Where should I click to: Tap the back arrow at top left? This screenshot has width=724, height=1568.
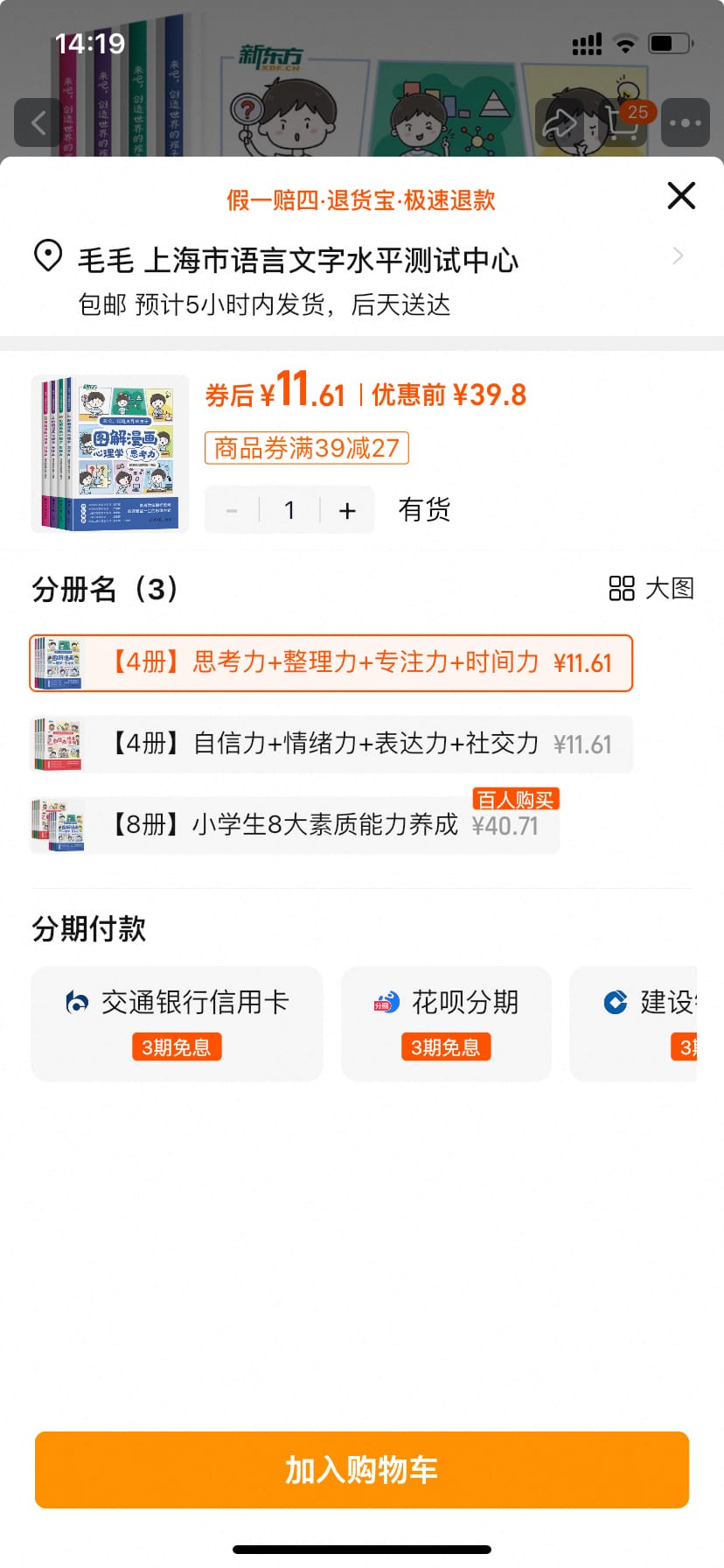tap(37, 122)
